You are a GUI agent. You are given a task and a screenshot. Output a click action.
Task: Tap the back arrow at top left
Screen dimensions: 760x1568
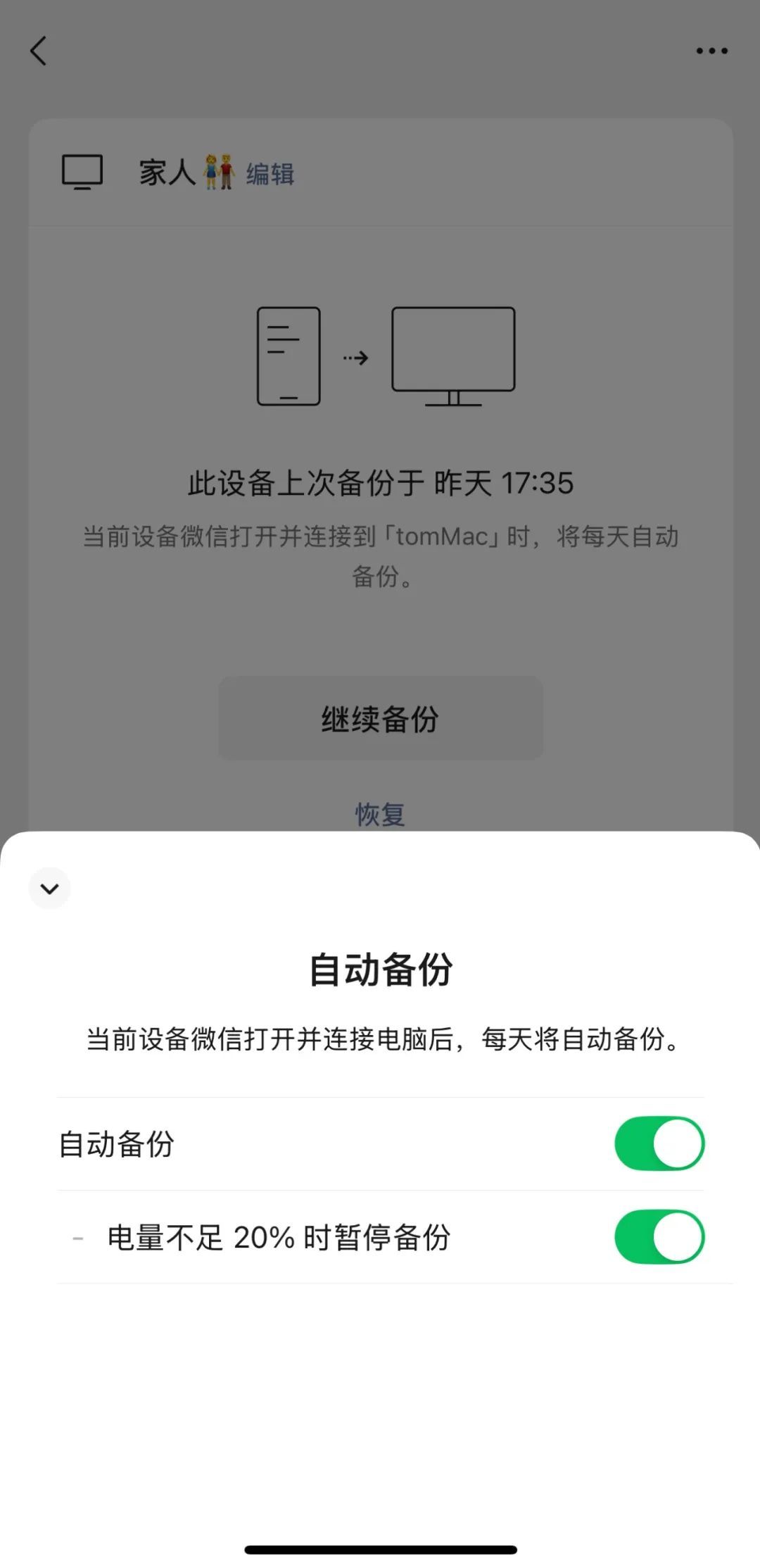coord(39,51)
